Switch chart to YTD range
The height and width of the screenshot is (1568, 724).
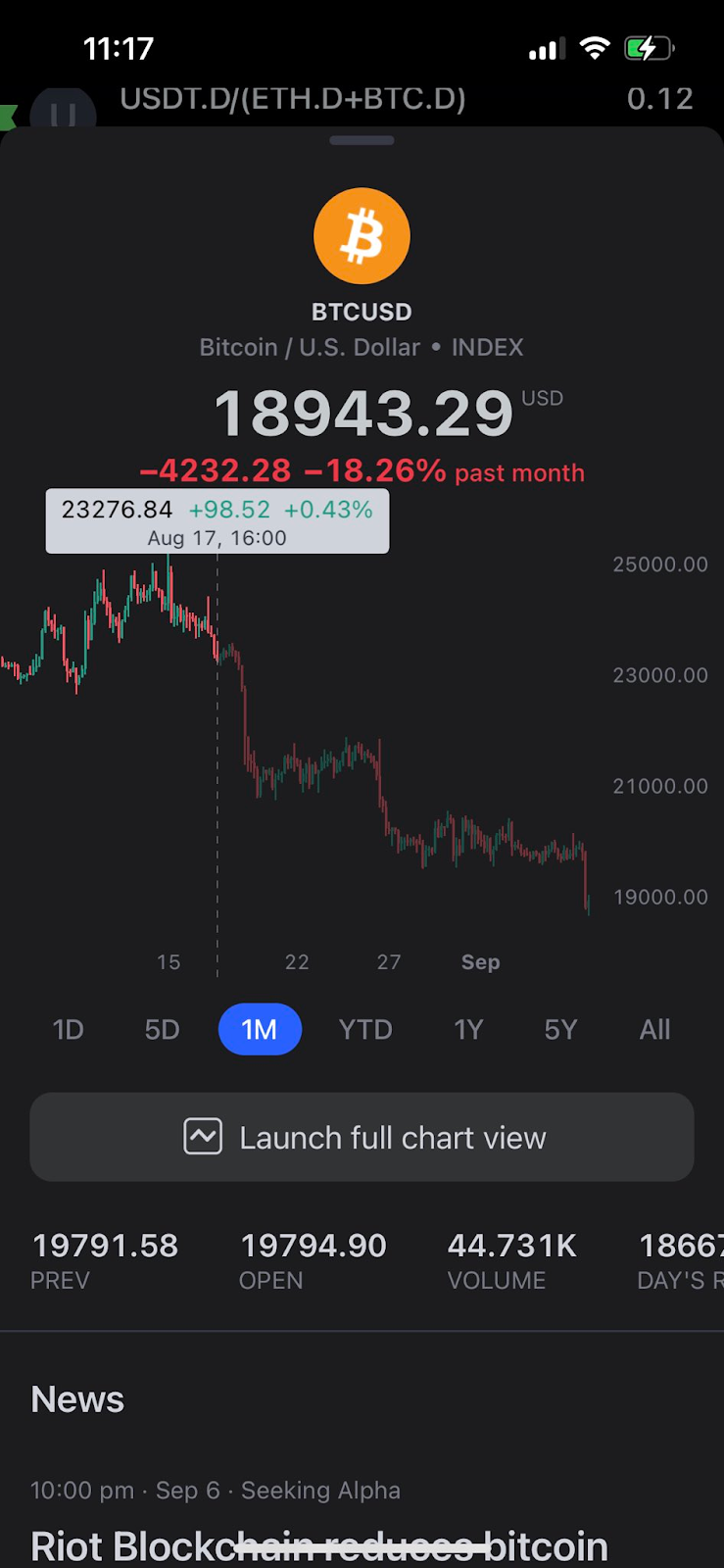365,1029
